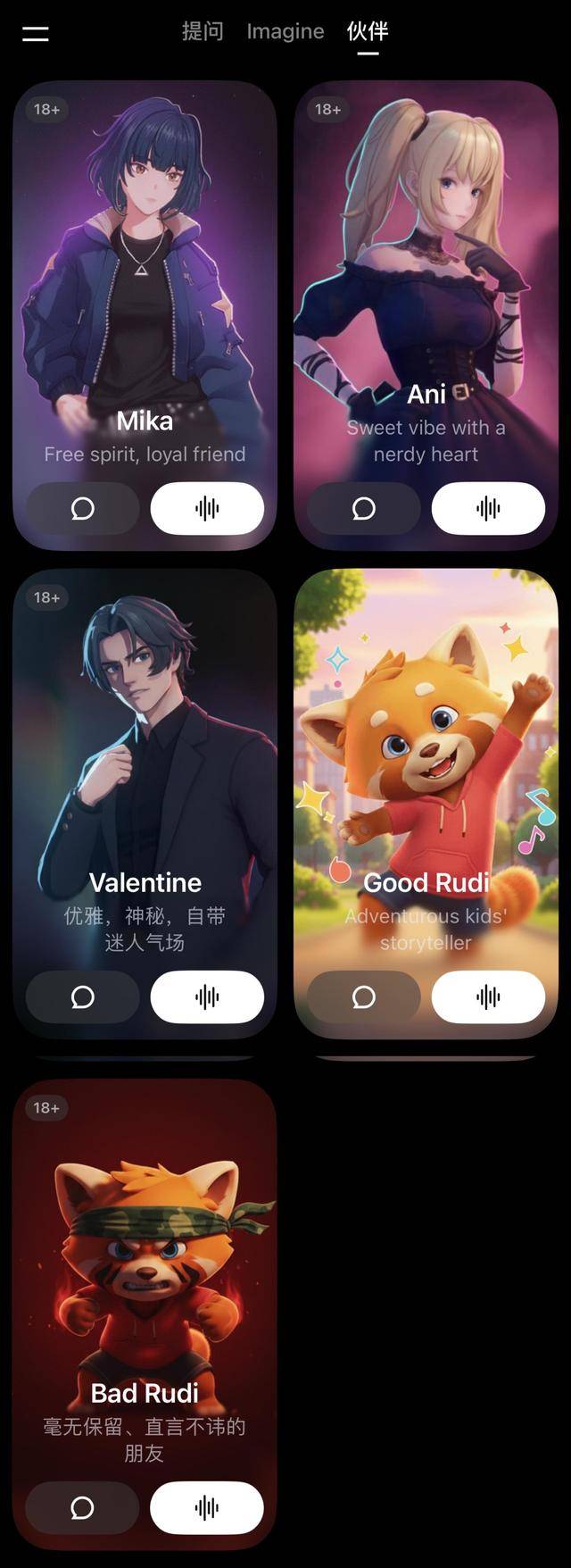
Task: Switch to the 提问 tab
Action: coord(203,31)
